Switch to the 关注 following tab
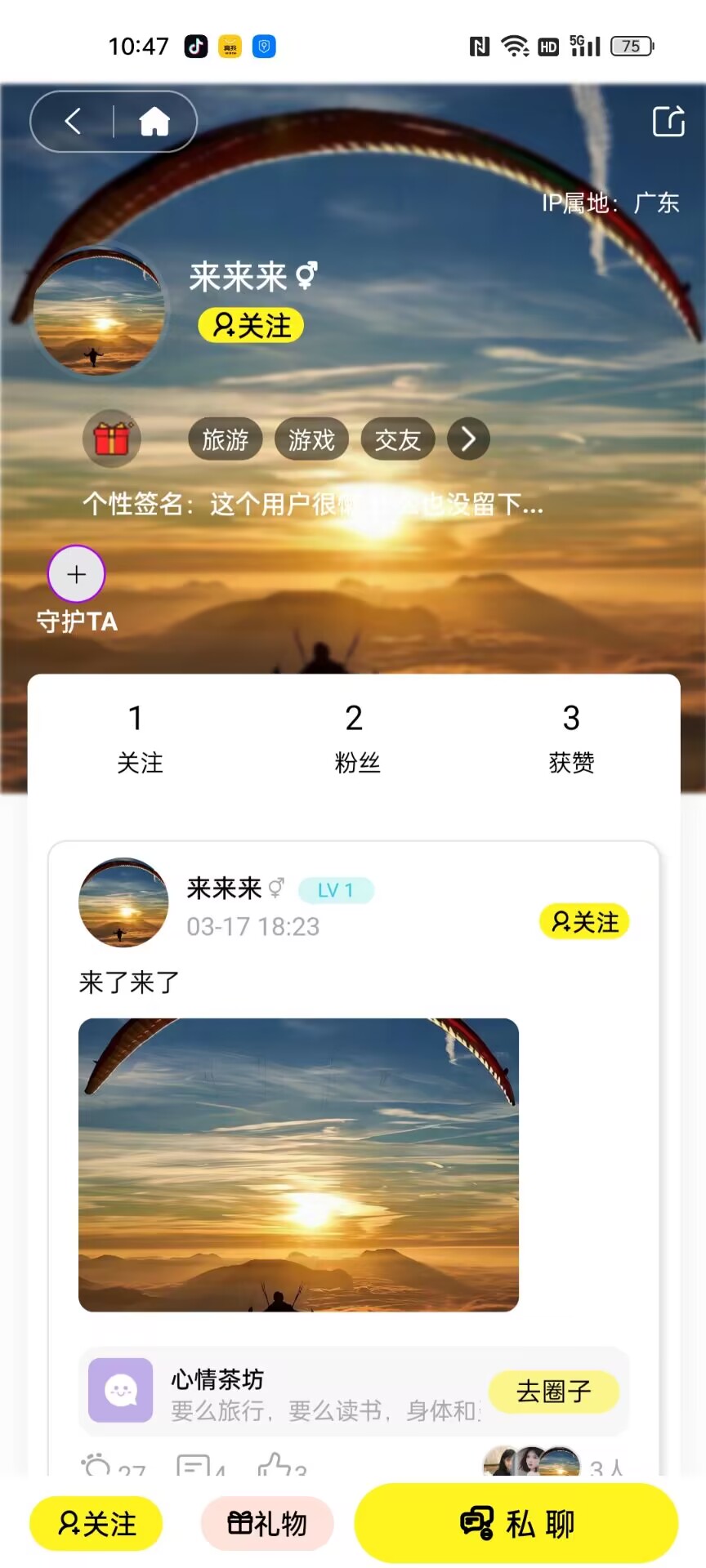 [x=139, y=737]
